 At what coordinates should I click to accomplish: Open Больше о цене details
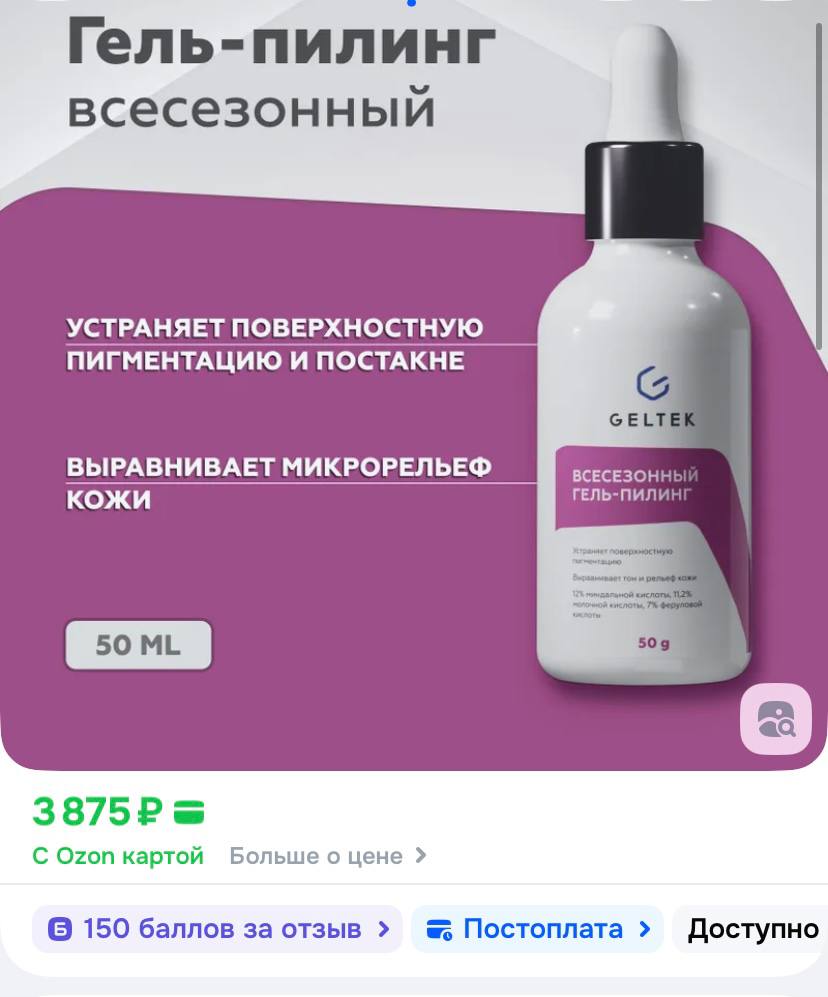tap(328, 856)
